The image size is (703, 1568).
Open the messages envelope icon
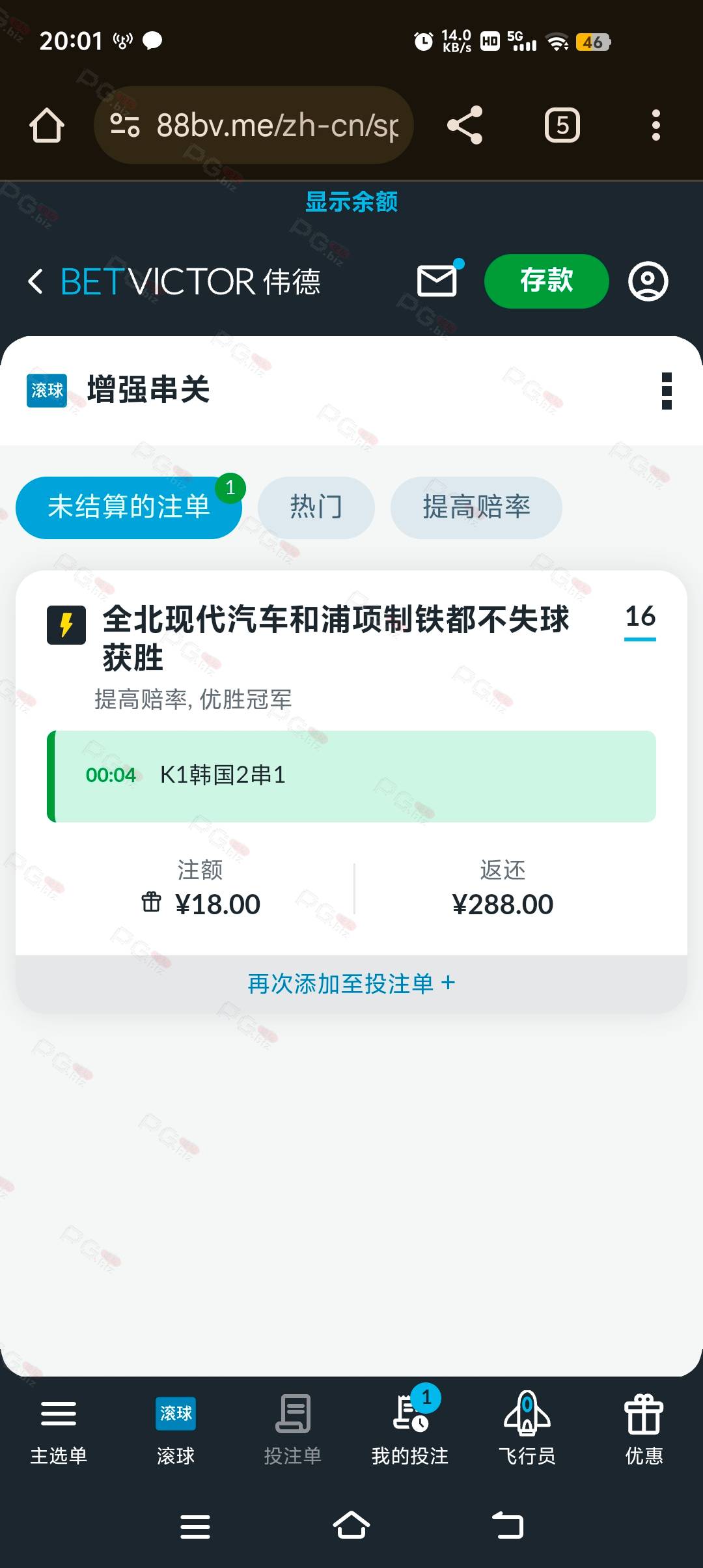[x=437, y=281]
